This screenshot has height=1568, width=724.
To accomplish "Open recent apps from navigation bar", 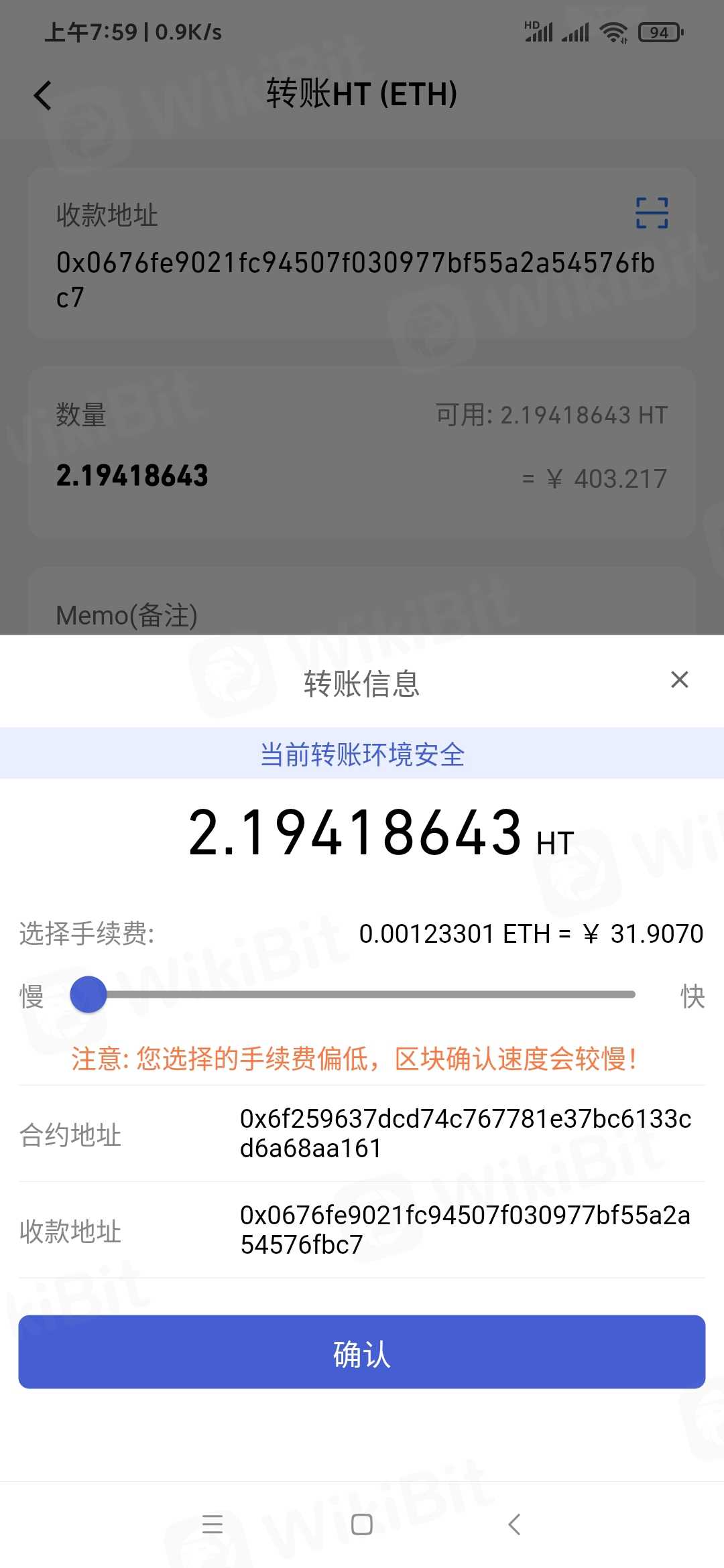I will tap(213, 1524).
